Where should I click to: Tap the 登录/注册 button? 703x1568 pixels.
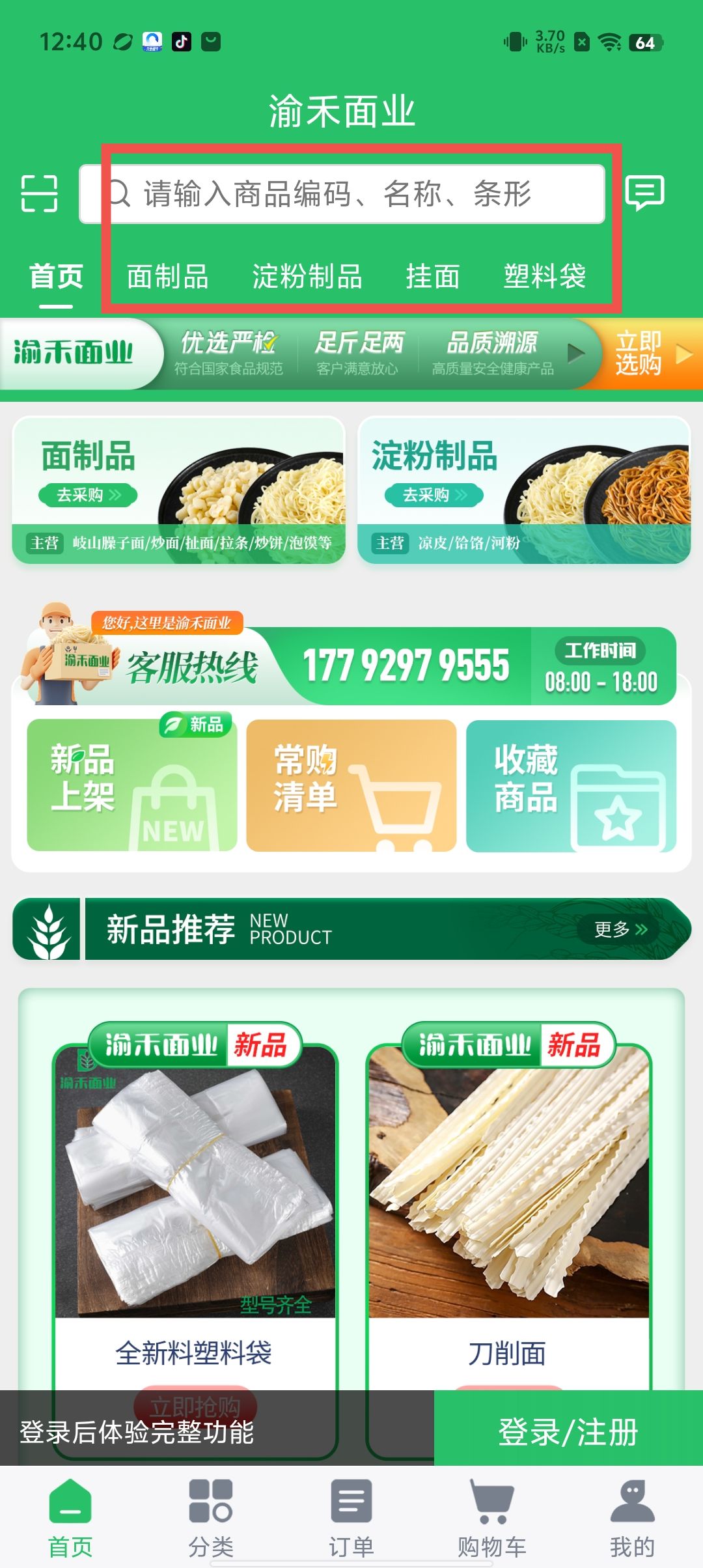tap(568, 1432)
